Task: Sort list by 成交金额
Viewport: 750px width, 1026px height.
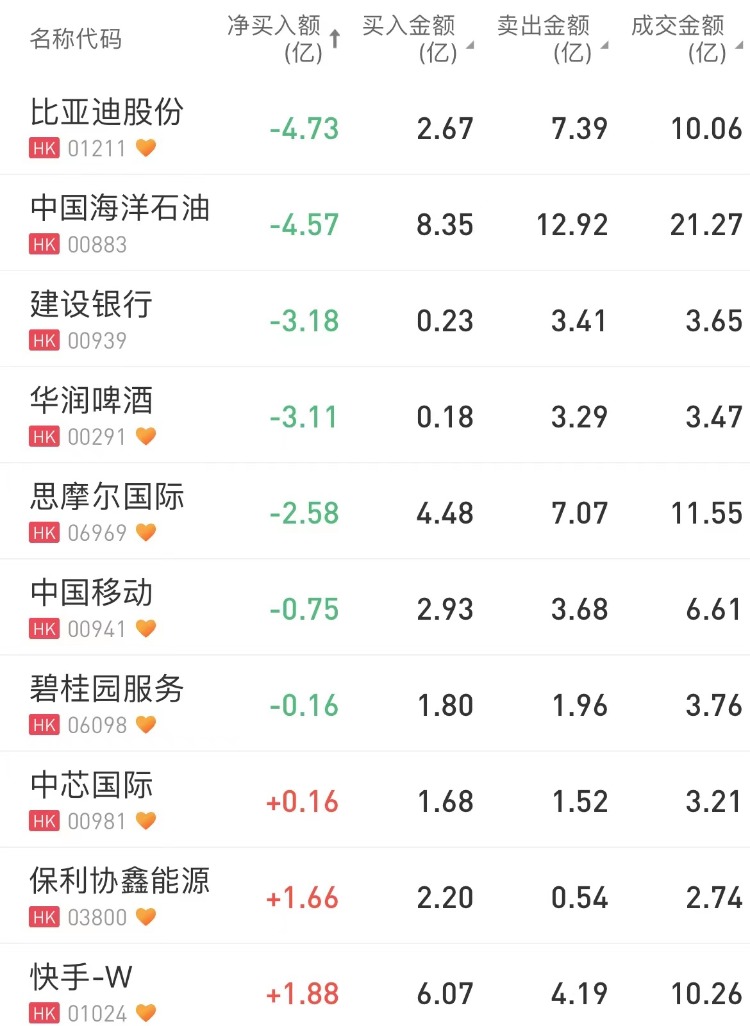Action: 685,38
